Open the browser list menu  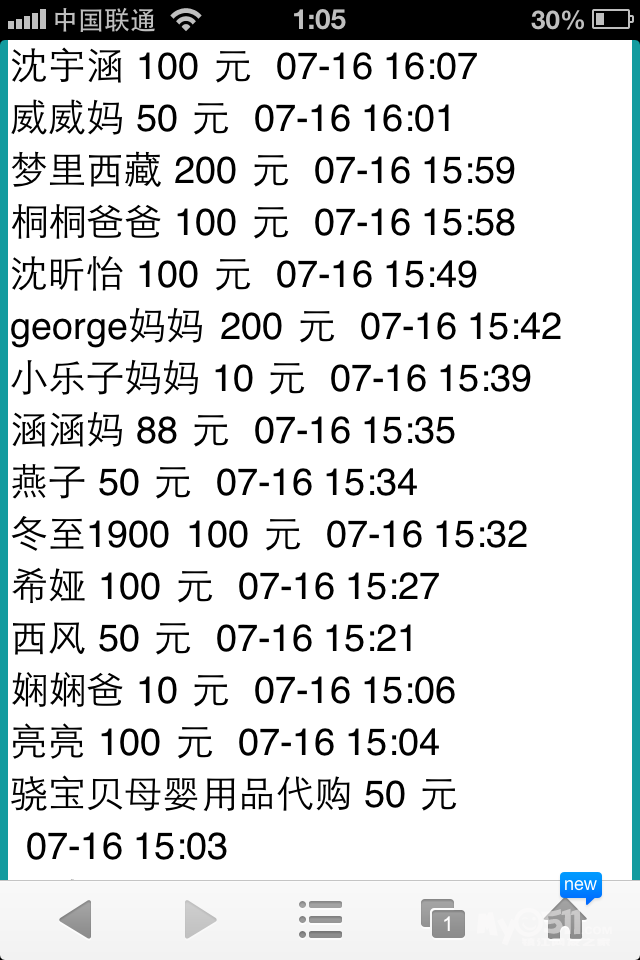(x=320, y=919)
